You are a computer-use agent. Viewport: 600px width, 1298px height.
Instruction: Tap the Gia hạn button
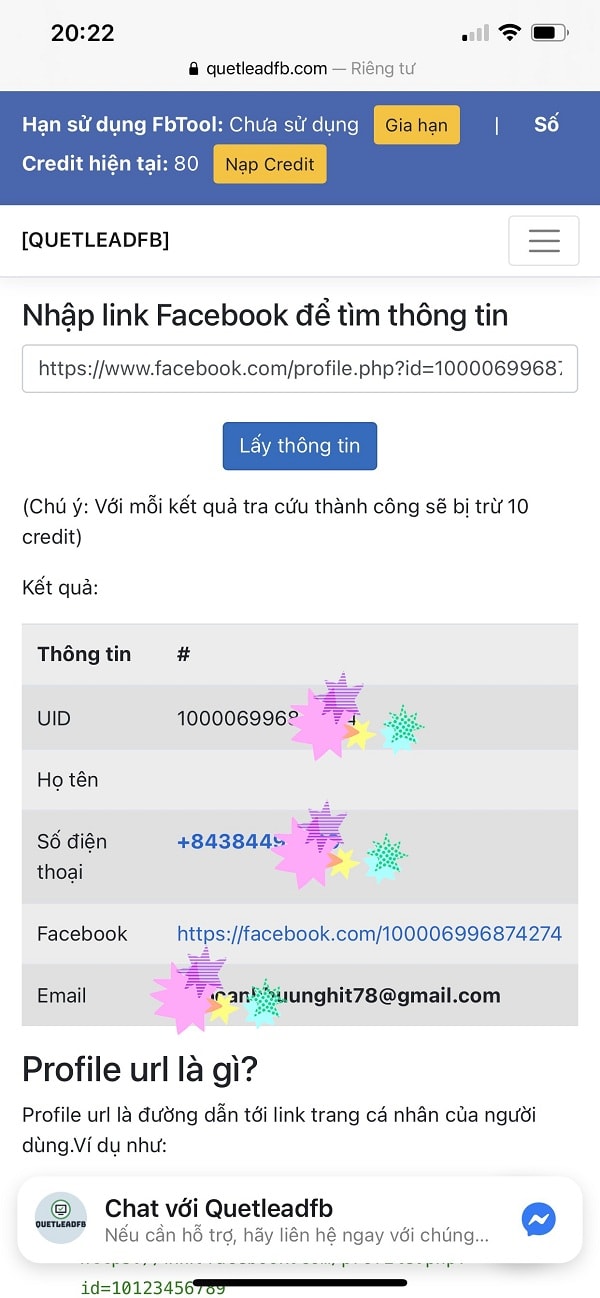point(417,126)
